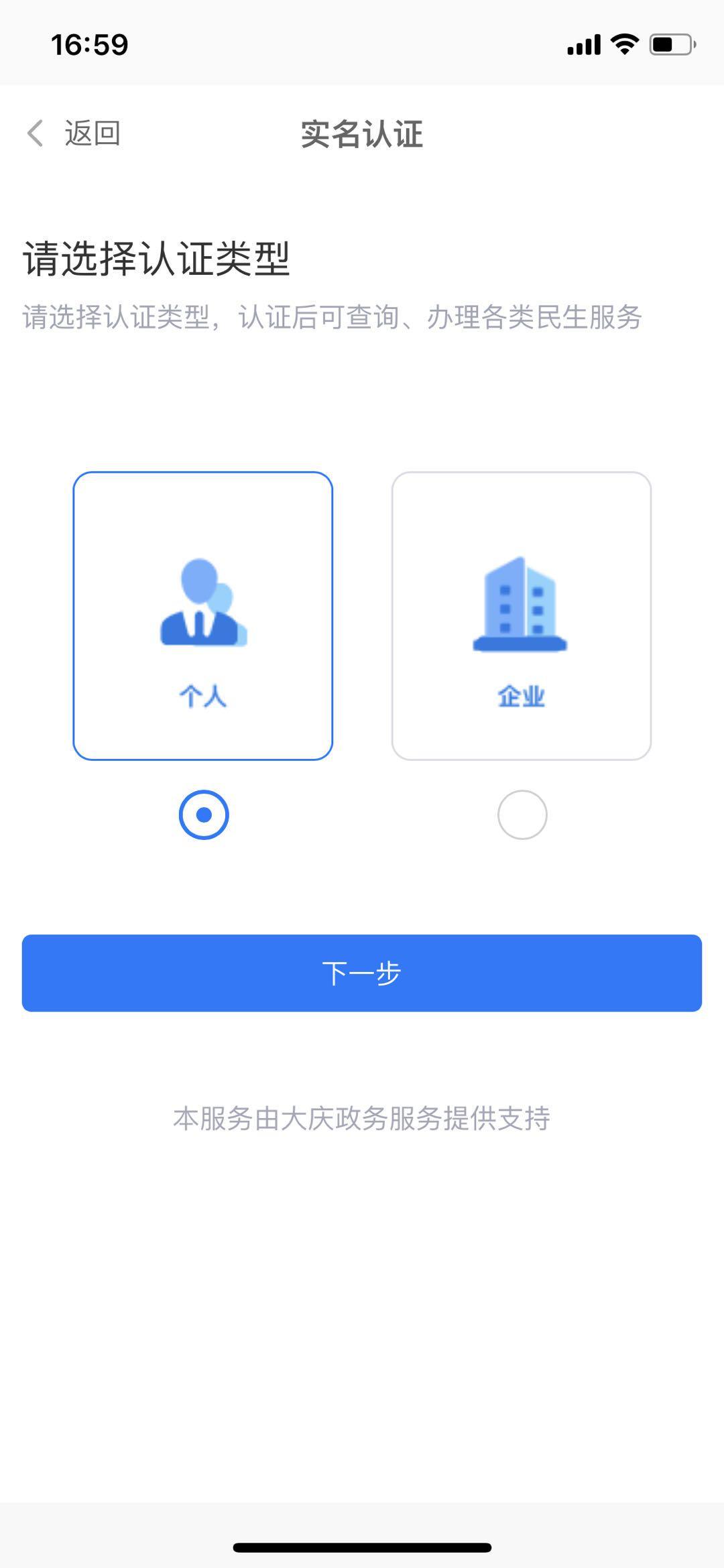The height and width of the screenshot is (1568, 724).
Task: Select the 企业 radio button
Action: (522, 815)
